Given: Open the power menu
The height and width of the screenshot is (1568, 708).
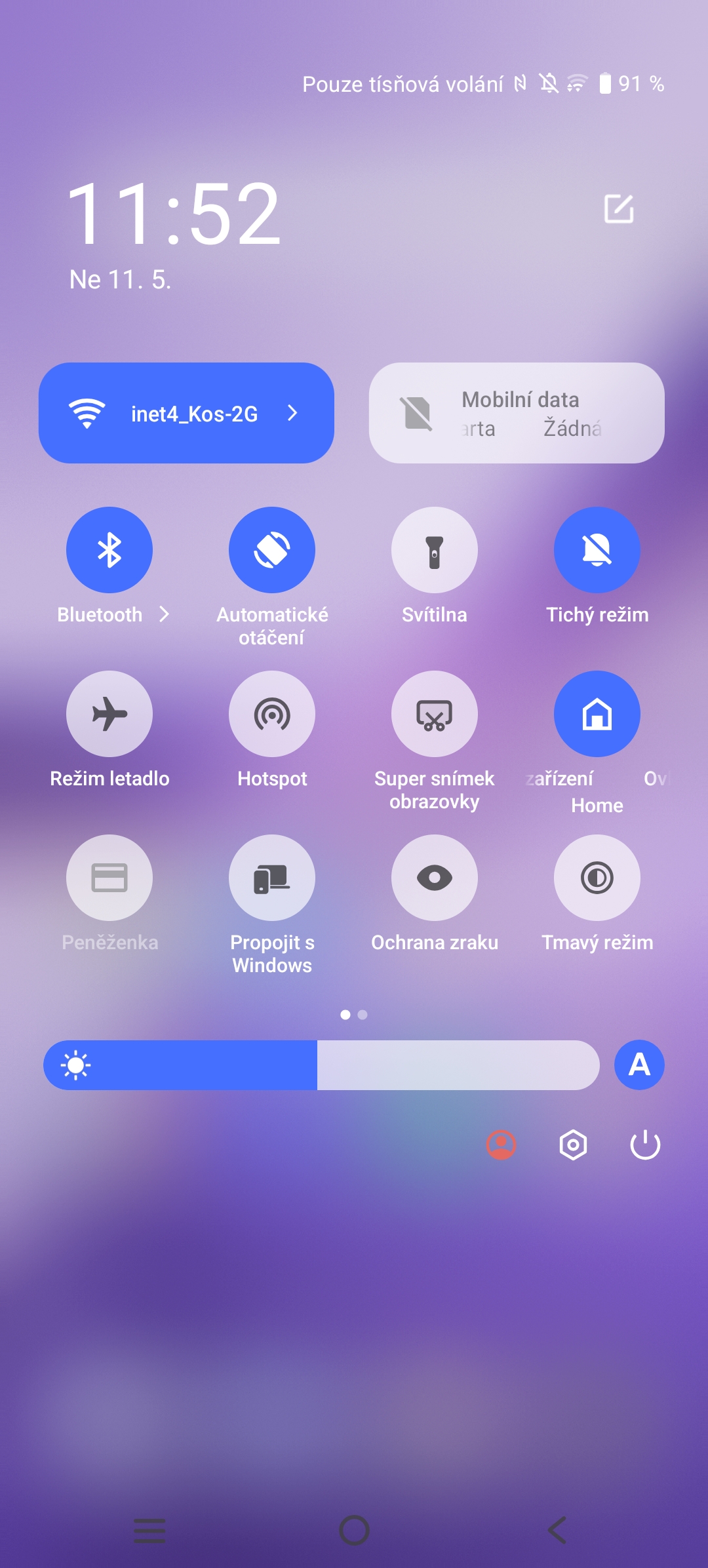Looking at the screenshot, I should 645,1145.
